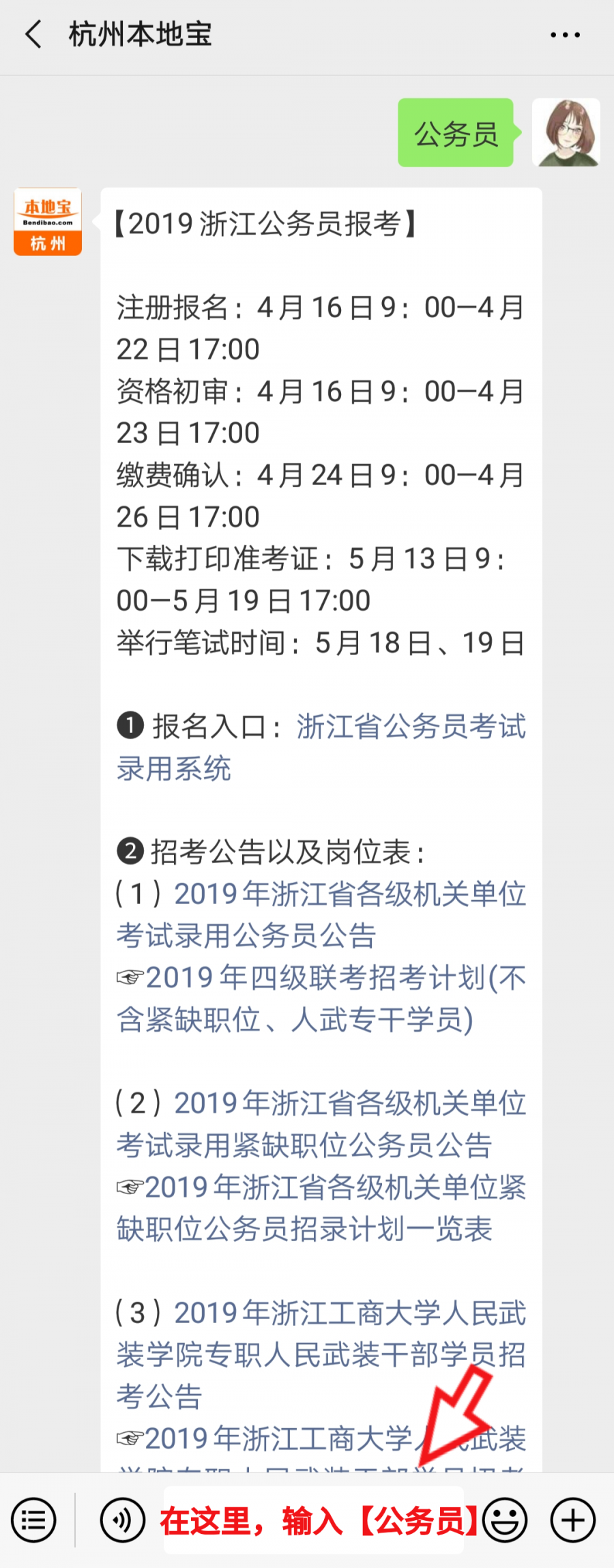Switch to voice input mode
The height and width of the screenshot is (1568, 614).
pos(123,1520)
